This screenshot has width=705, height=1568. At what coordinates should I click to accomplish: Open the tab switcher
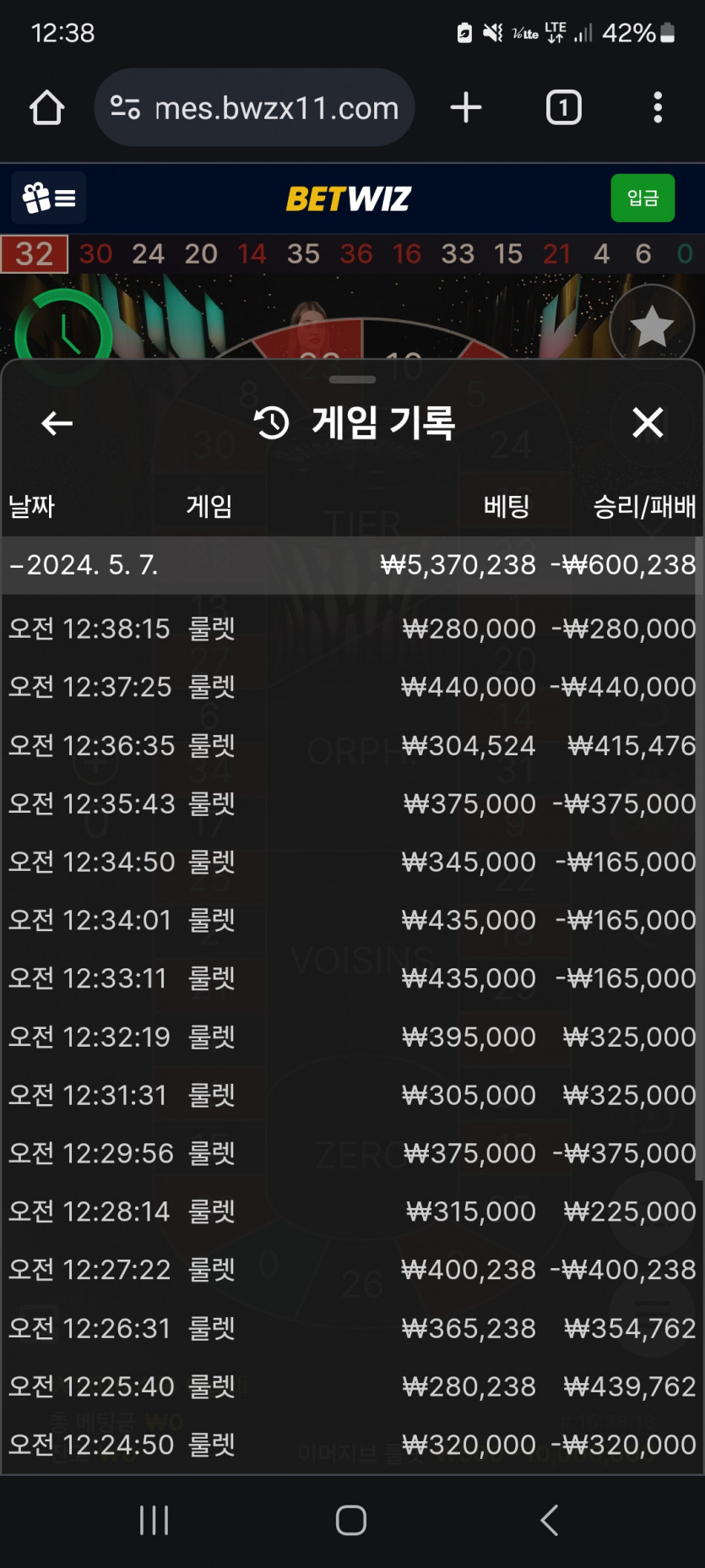(563, 108)
